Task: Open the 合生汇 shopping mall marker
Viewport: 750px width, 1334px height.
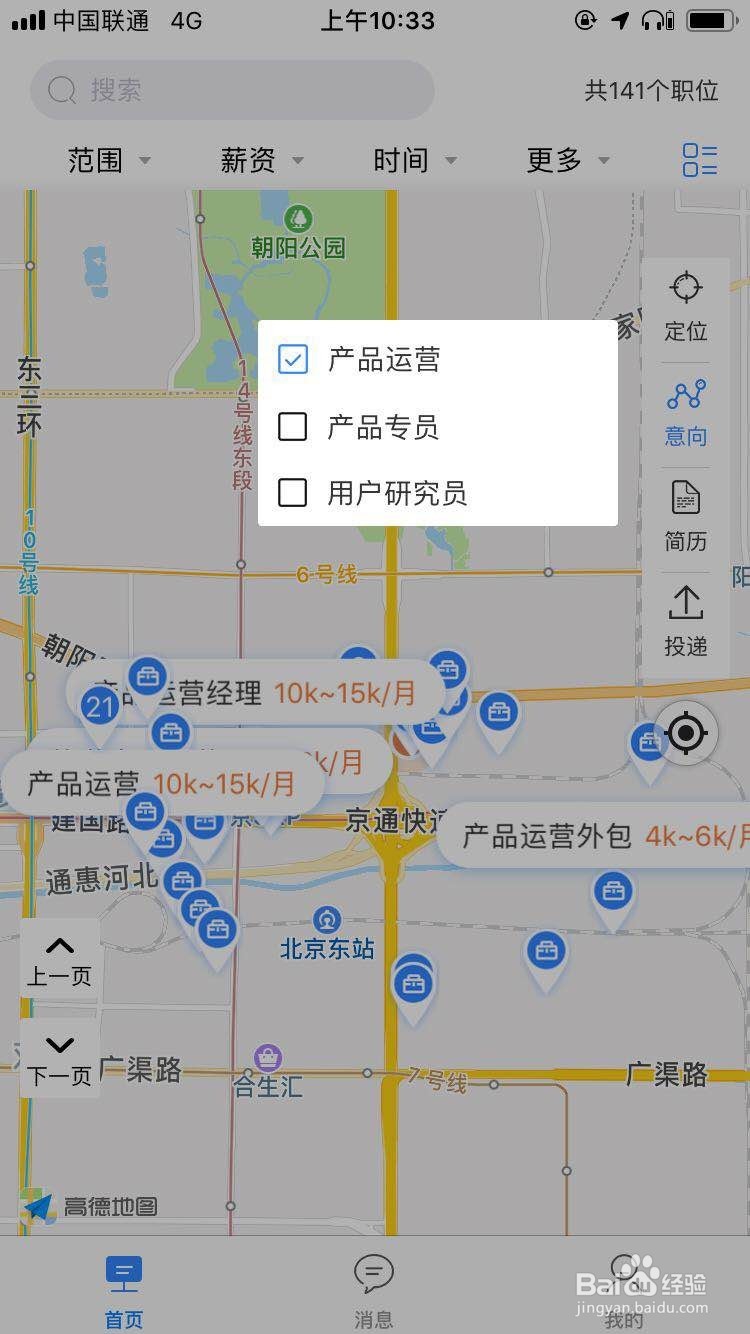Action: click(267, 1055)
